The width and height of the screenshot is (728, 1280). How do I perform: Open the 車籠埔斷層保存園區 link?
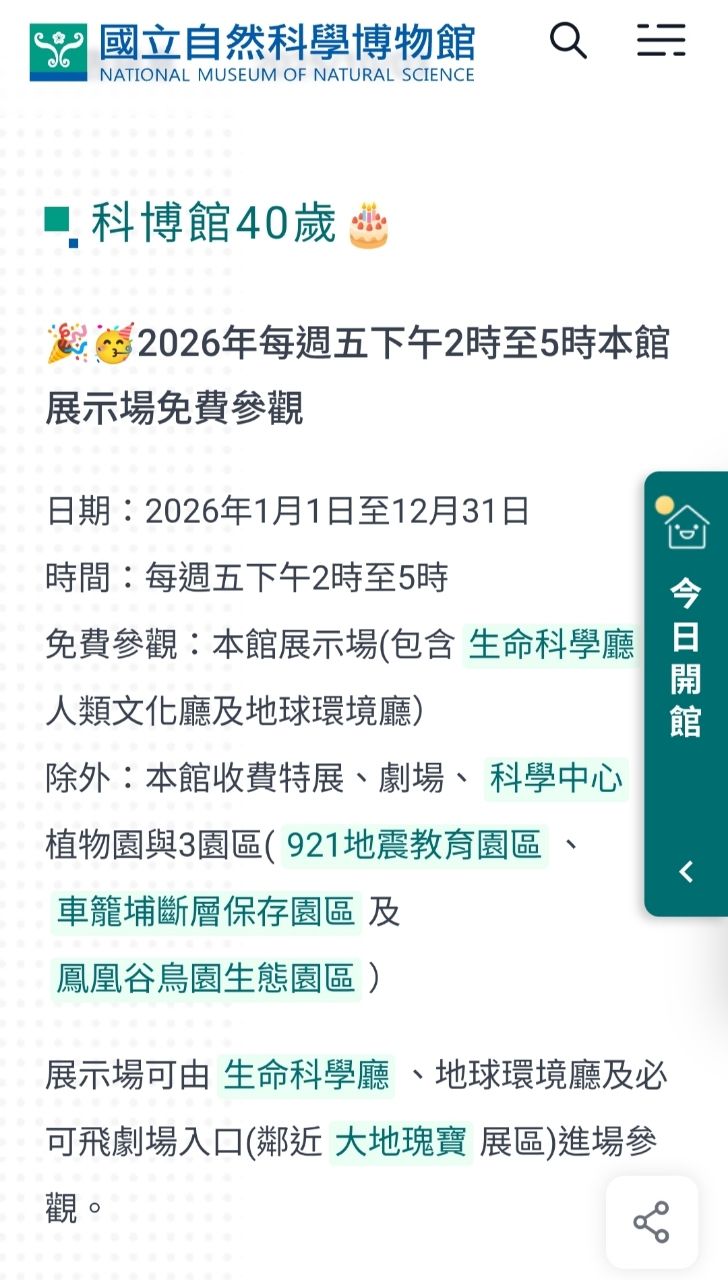(206, 912)
